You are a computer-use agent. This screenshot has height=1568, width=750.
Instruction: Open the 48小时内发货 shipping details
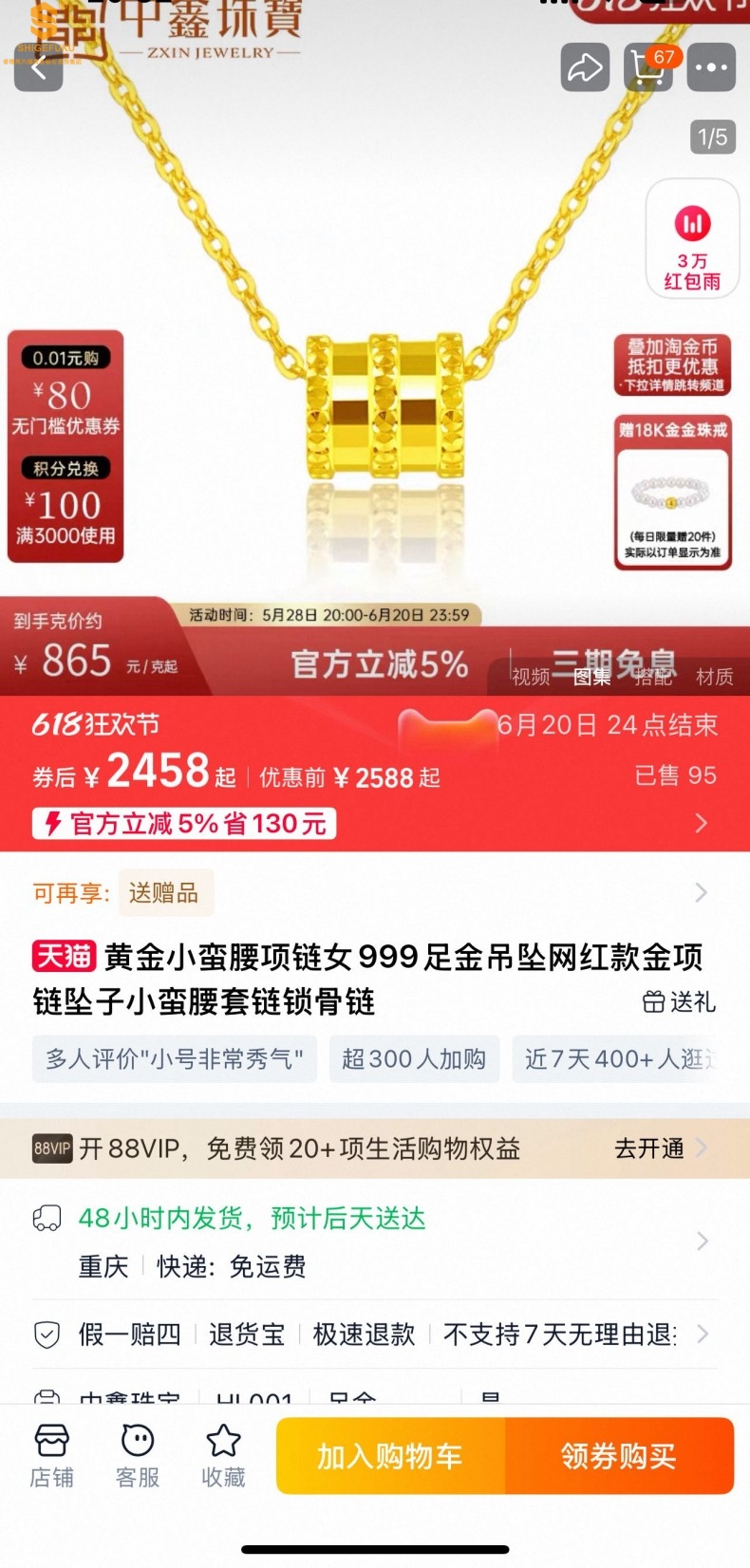click(x=374, y=1241)
